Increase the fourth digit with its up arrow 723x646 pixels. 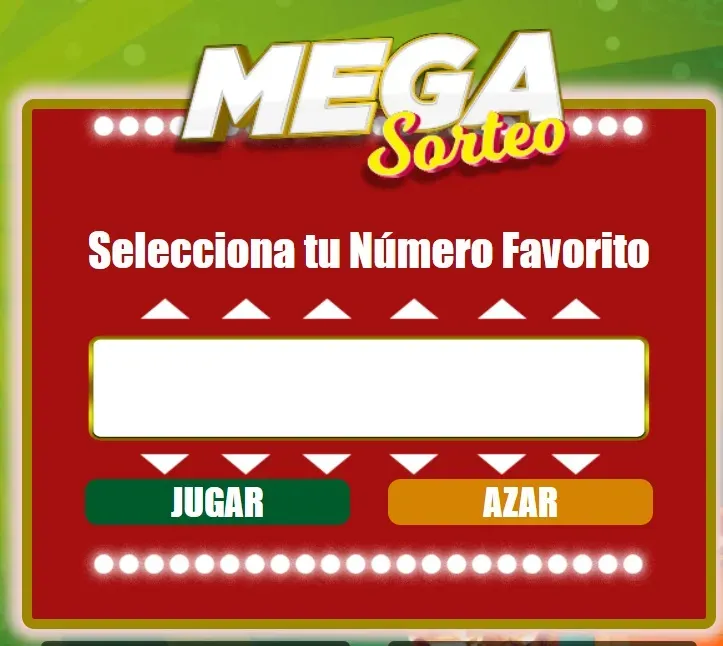pos(413,309)
